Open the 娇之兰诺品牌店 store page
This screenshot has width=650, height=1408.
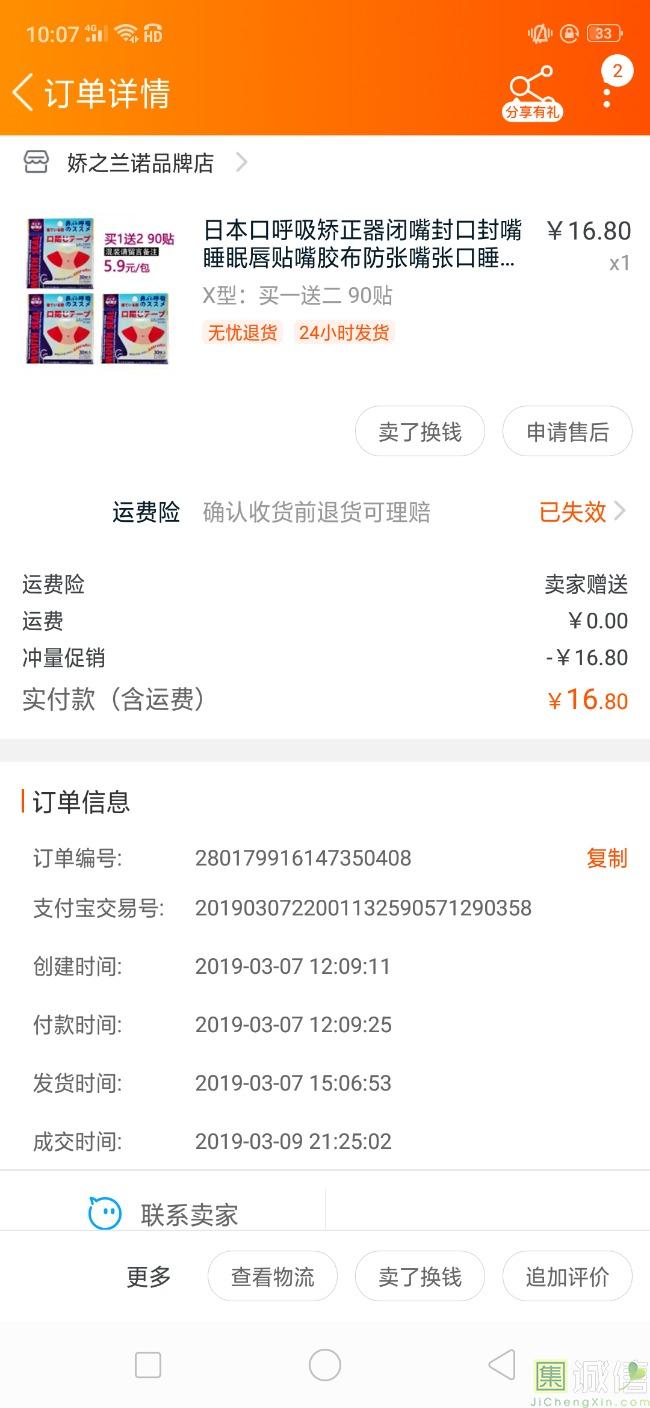tap(136, 163)
